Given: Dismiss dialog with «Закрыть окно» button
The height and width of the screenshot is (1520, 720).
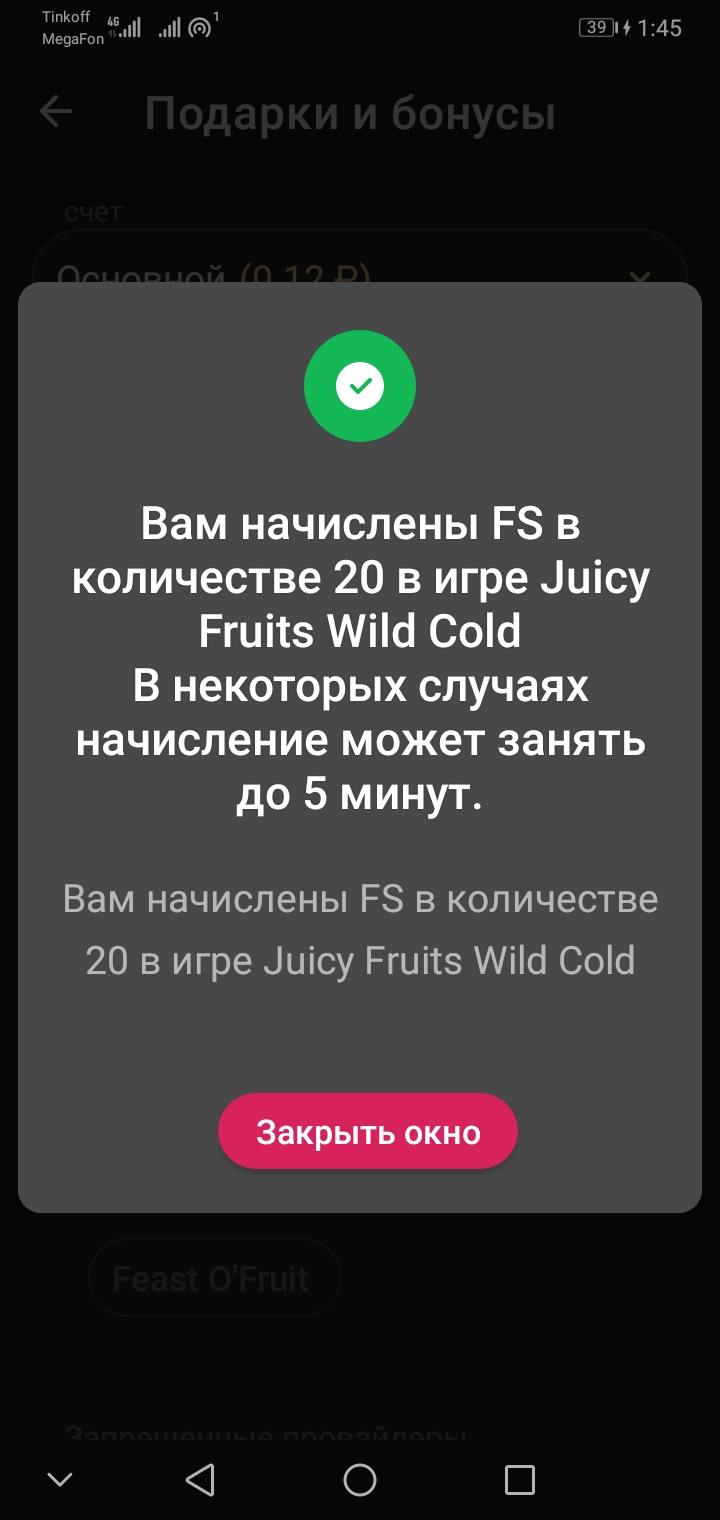Looking at the screenshot, I should click(x=368, y=1131).
